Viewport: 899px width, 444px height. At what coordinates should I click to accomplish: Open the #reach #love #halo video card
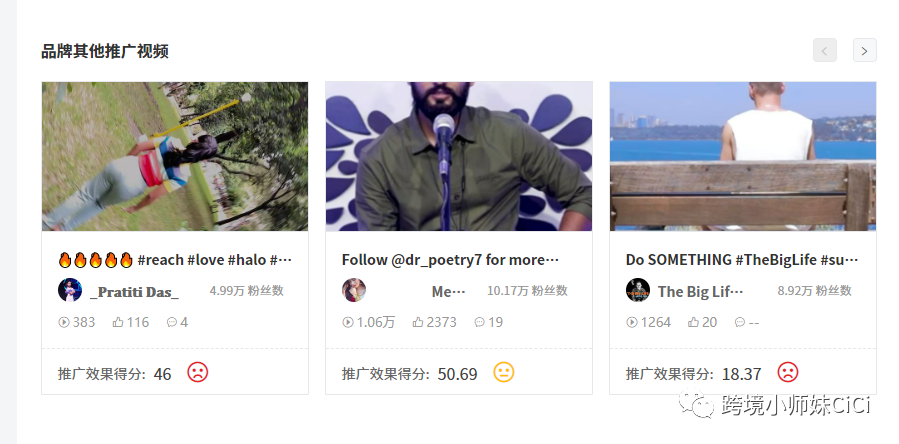click(175, 157)
